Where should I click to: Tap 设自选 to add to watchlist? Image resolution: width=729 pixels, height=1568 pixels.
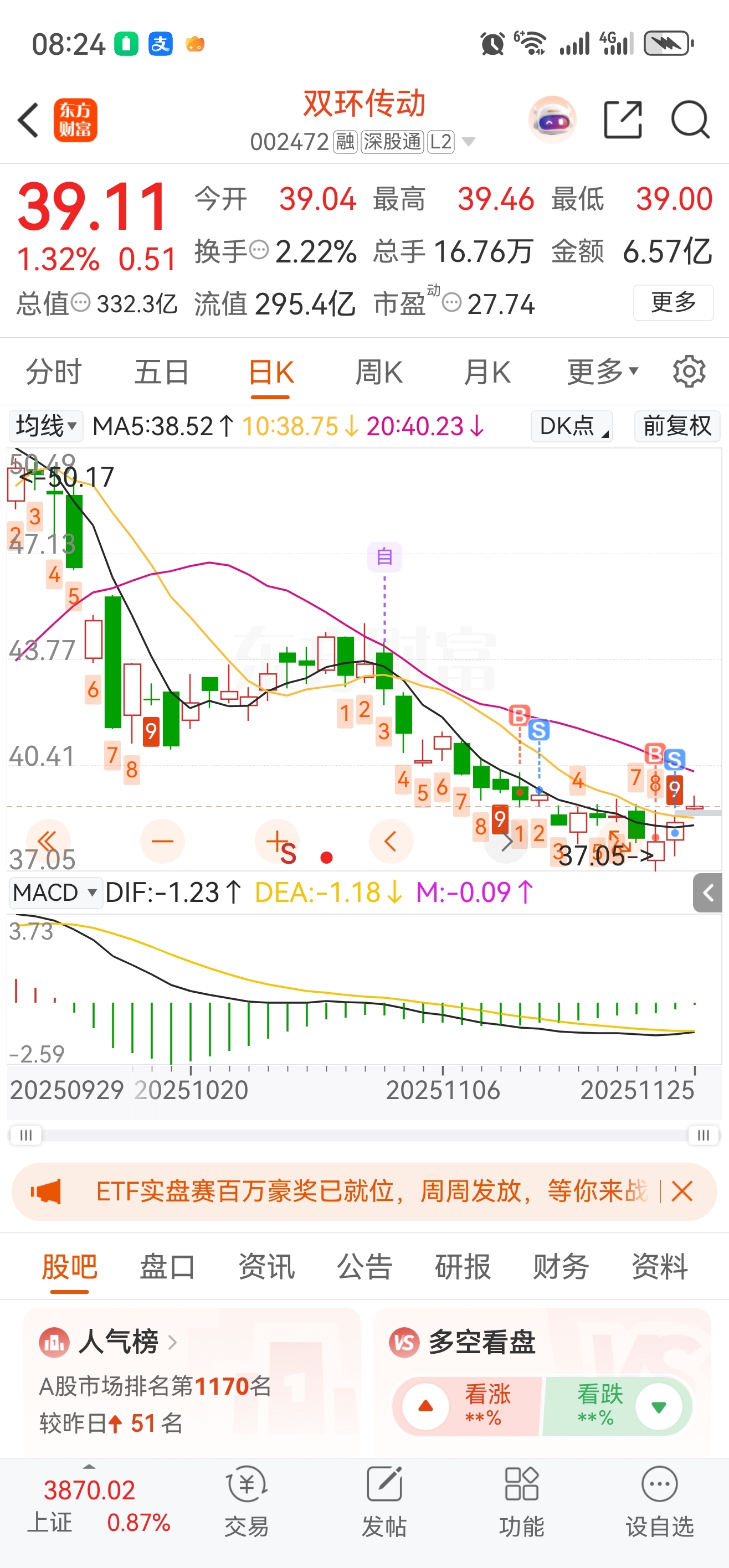[660, 1502]
